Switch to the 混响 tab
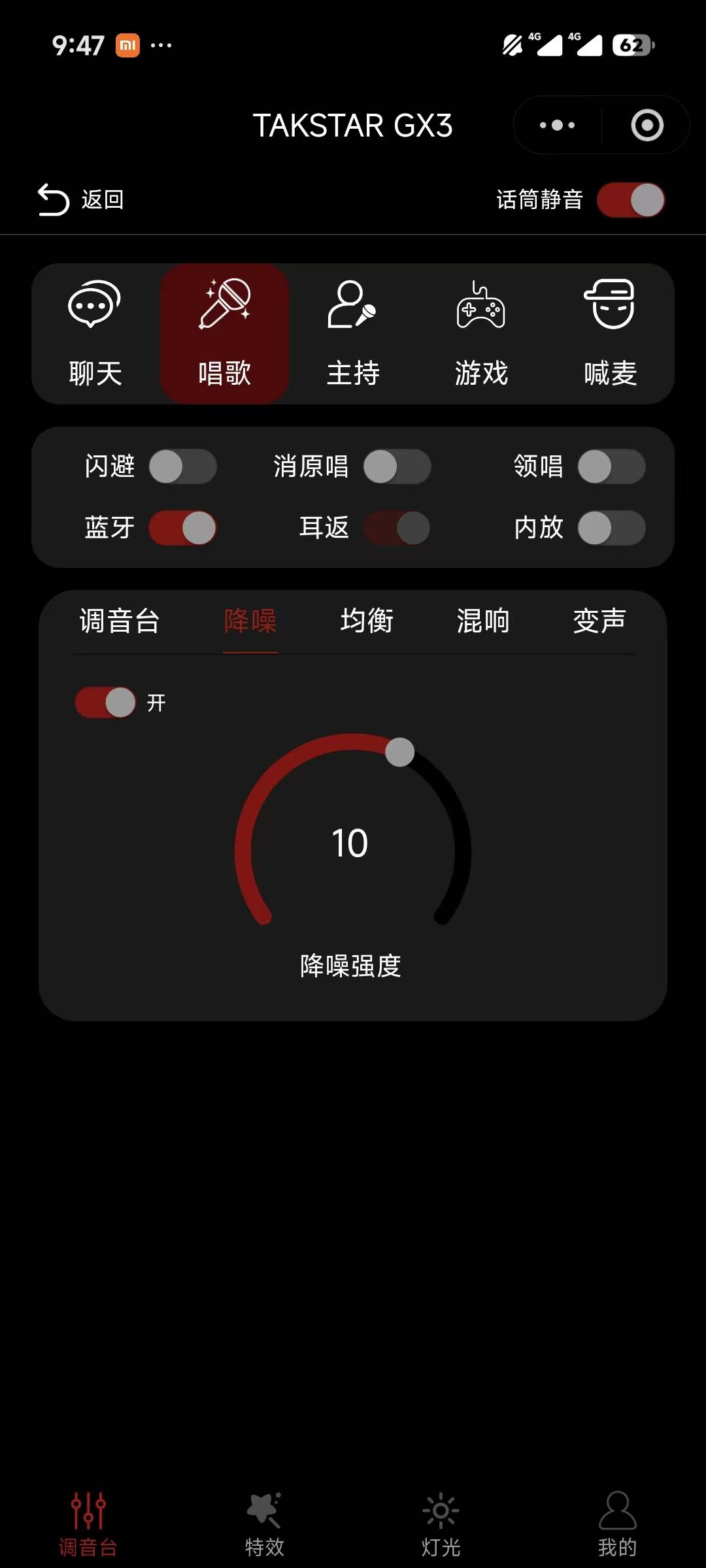 pos(483,621)
